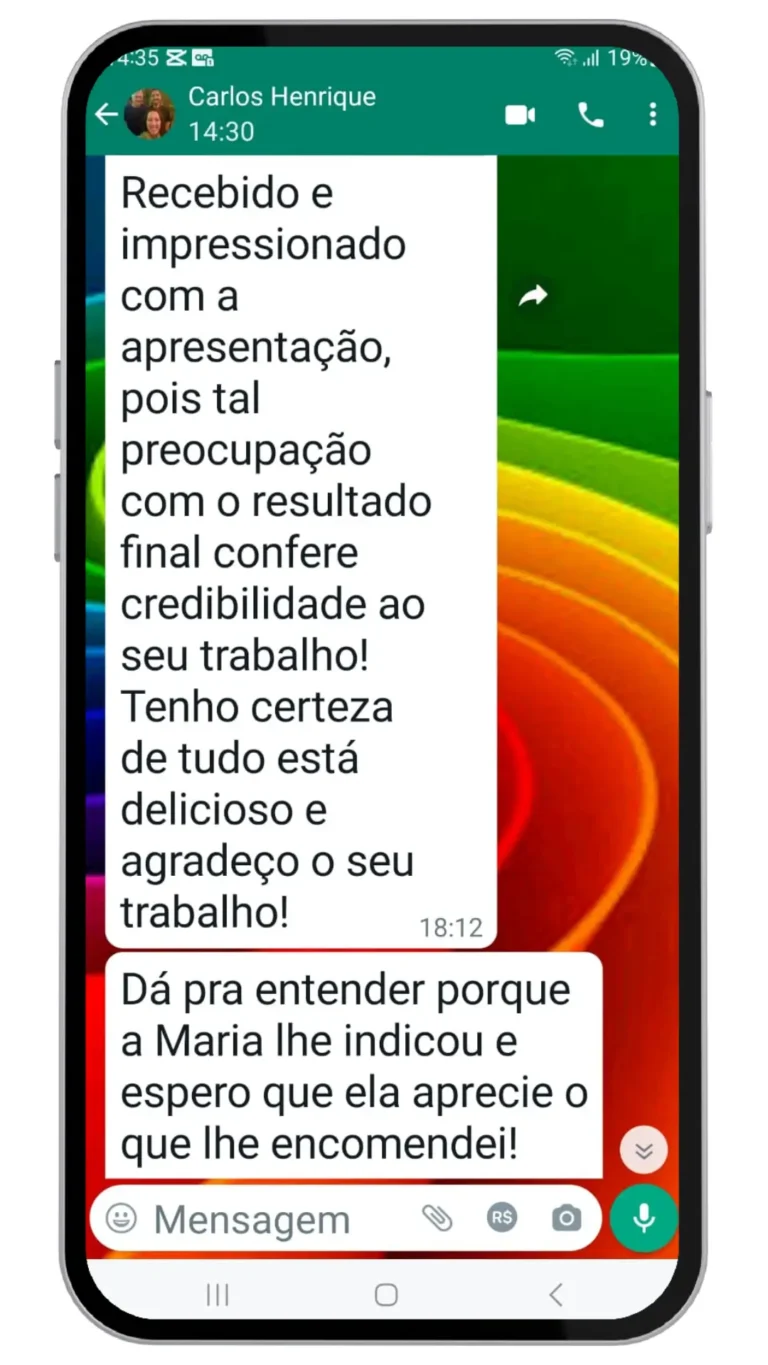
Task: Tap the Mensagem text field
Action: click(270, 1219)
